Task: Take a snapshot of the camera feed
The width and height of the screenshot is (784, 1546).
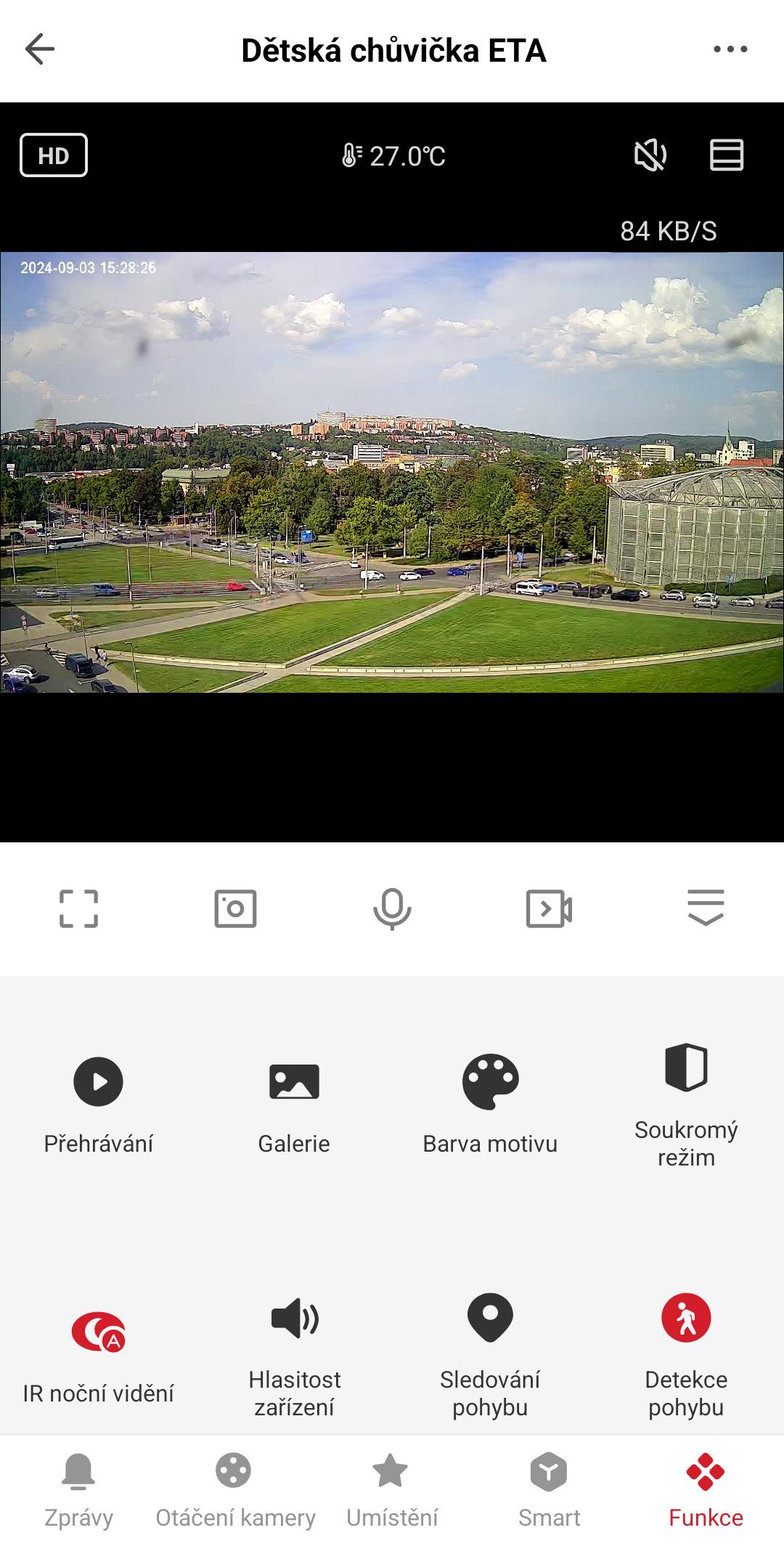Action: (235, 908)
